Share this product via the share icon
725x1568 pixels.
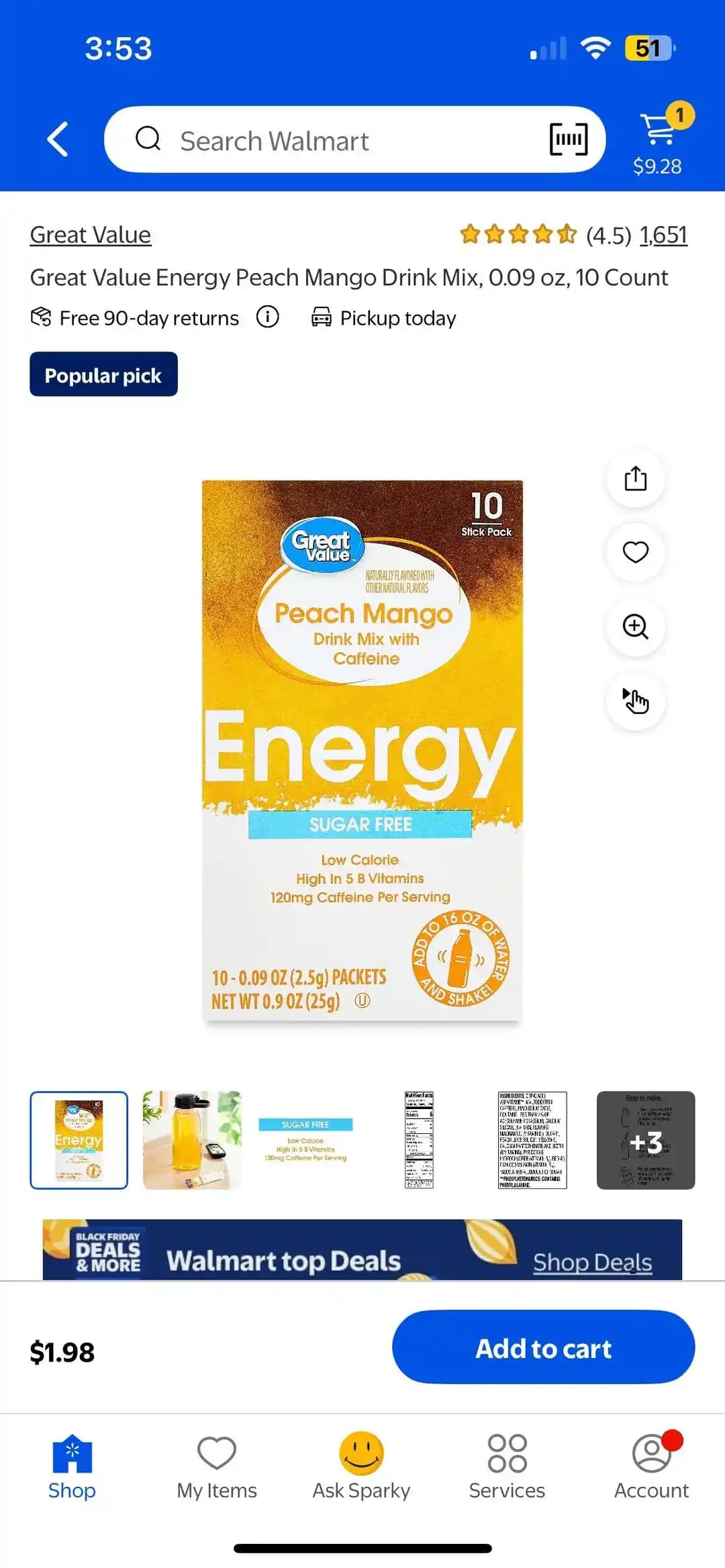click(635, 478)
